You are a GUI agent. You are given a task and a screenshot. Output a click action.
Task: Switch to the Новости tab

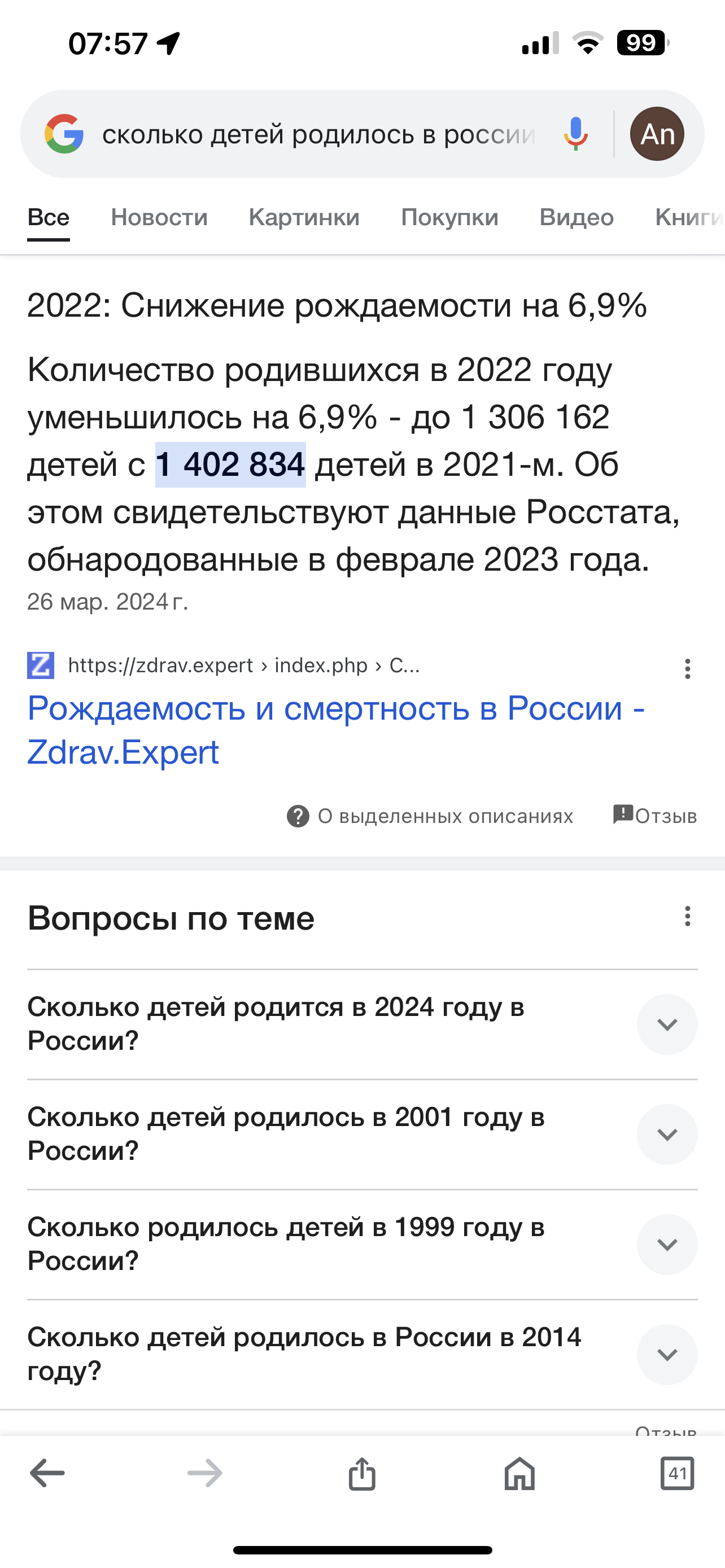point(159,217)
